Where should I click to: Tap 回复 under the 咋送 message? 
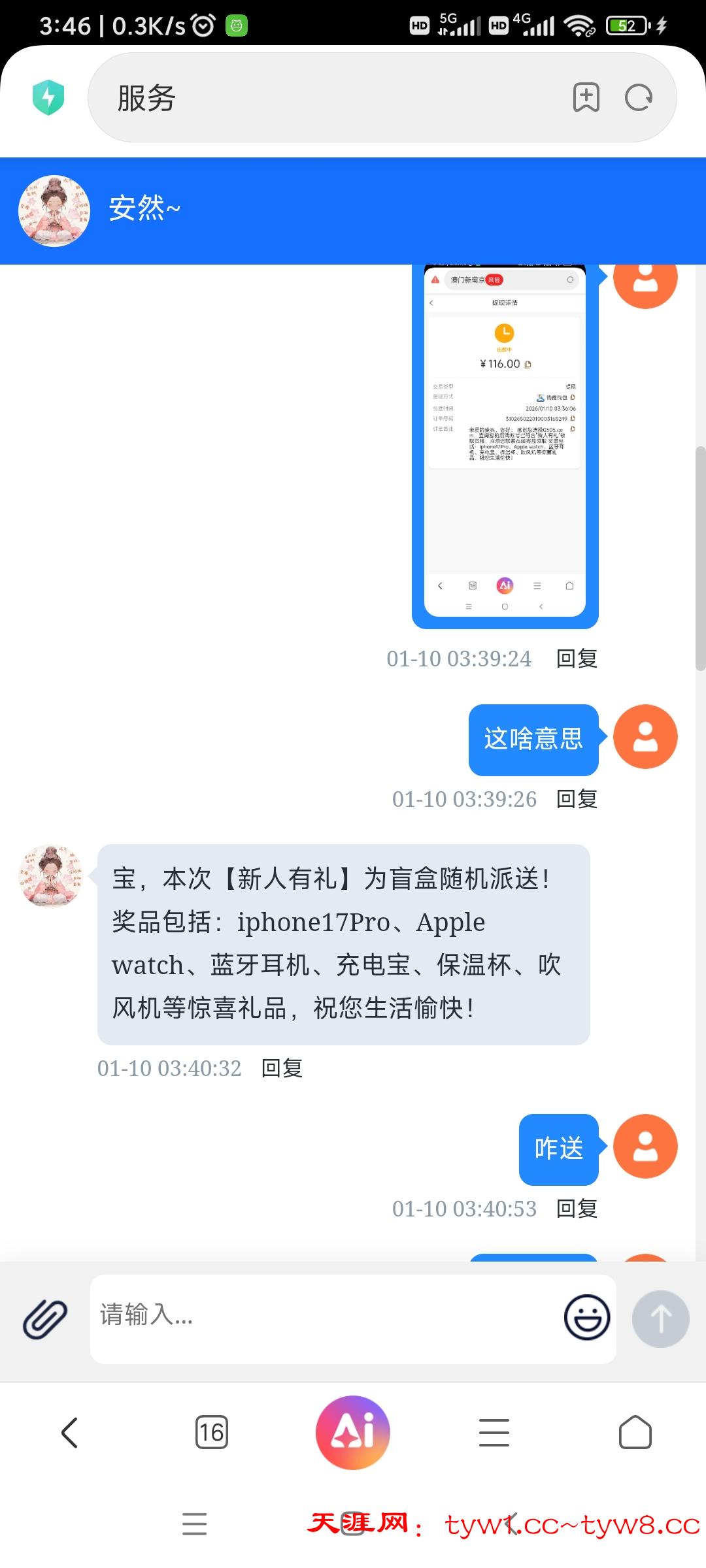click(x=577, y=1209)
